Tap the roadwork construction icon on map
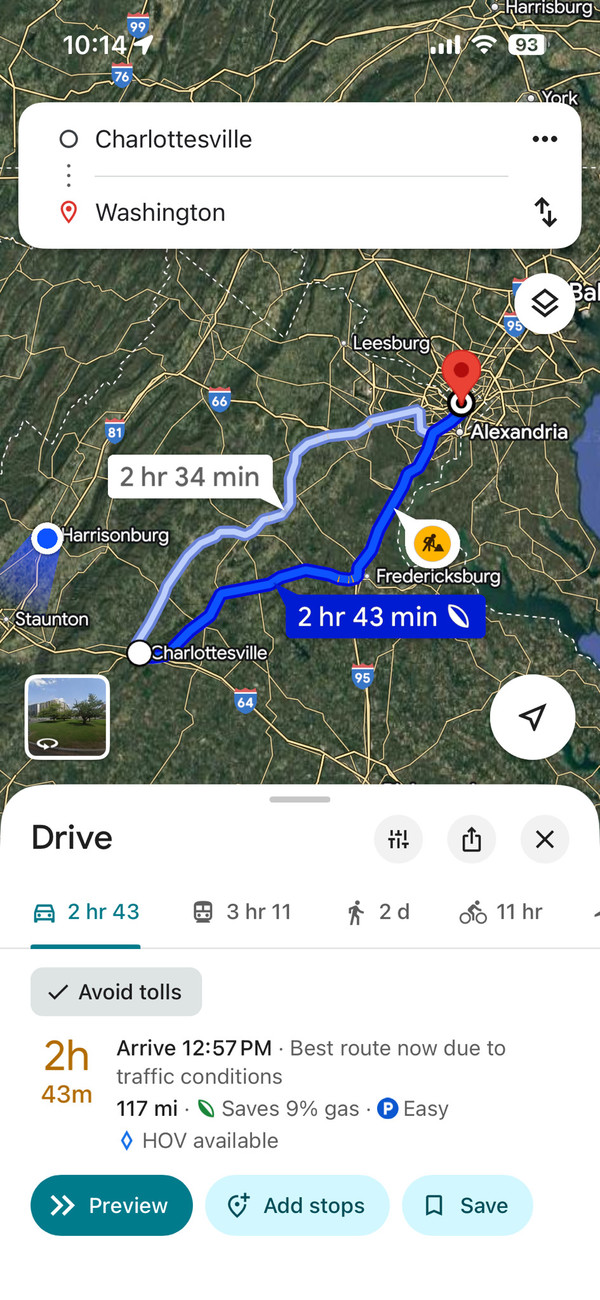 point(433,544)
